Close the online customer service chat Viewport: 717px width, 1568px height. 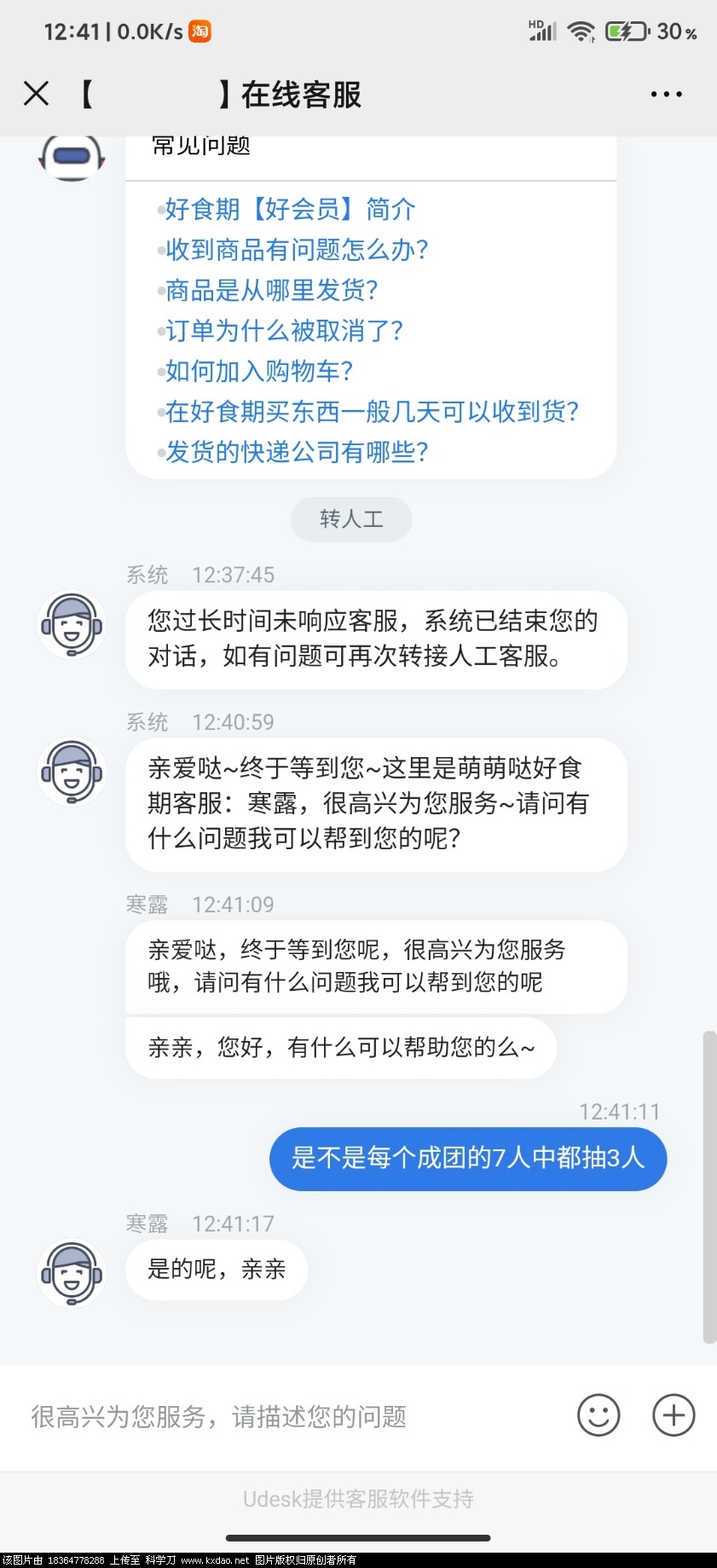click(x=36, y=94)
